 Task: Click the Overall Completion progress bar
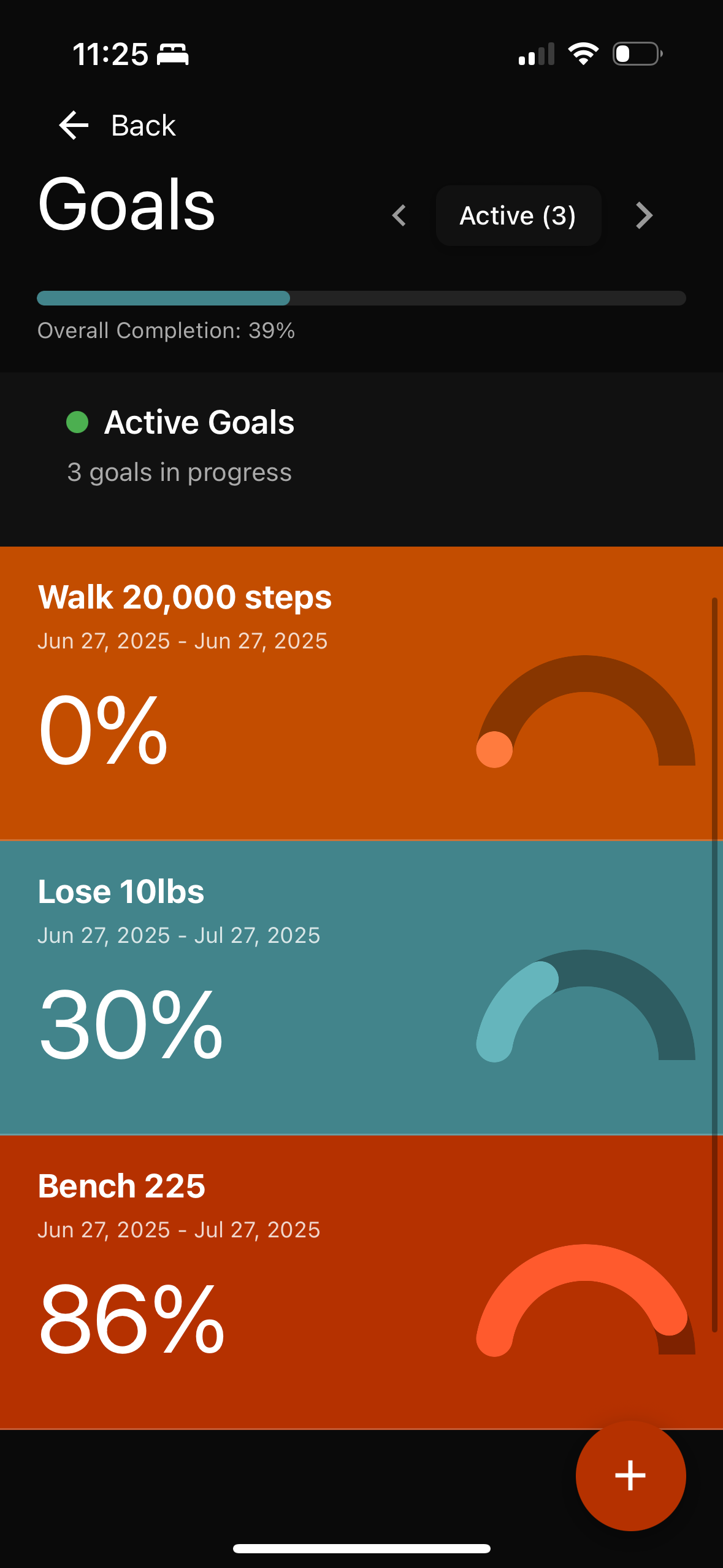(x=361, y=298)
